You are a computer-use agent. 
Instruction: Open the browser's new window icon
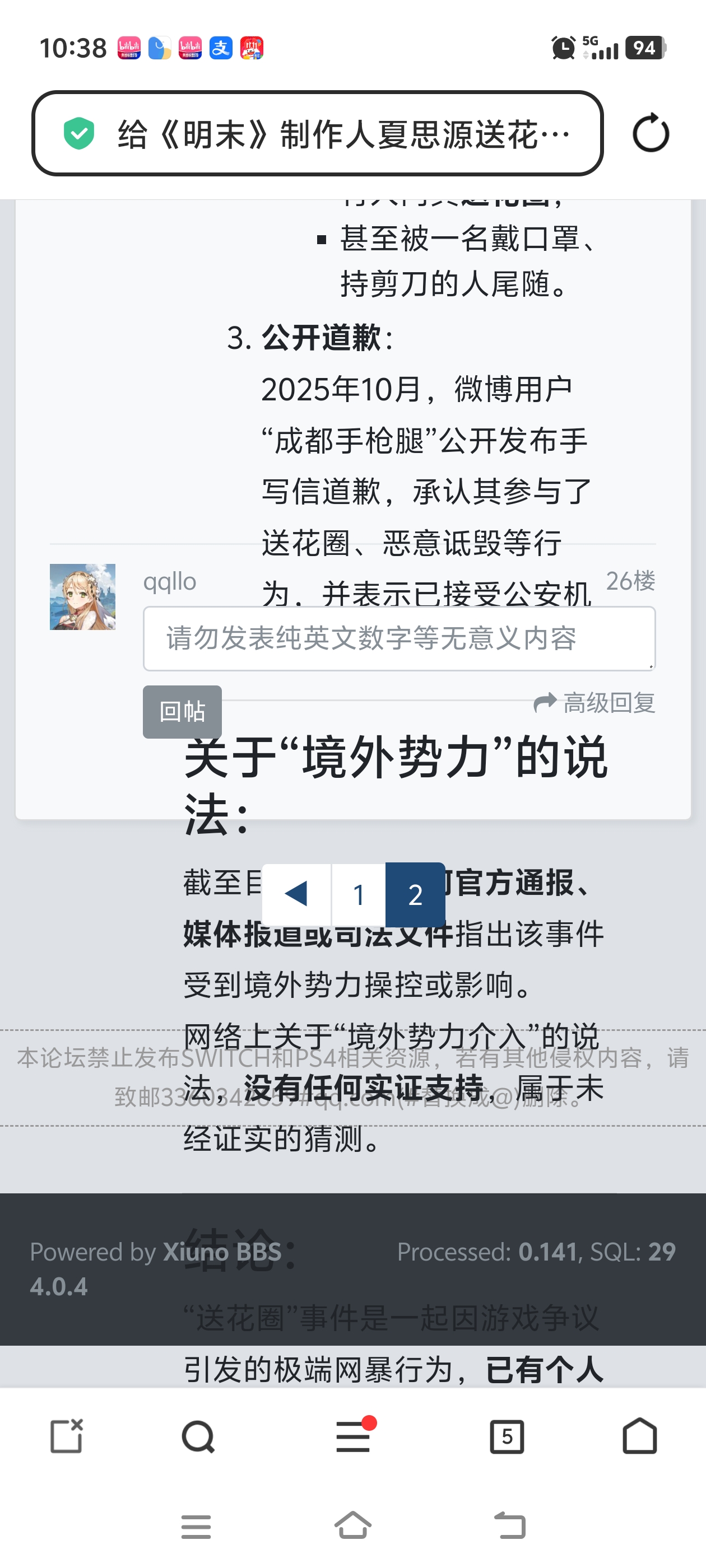tap(66, 1436)
